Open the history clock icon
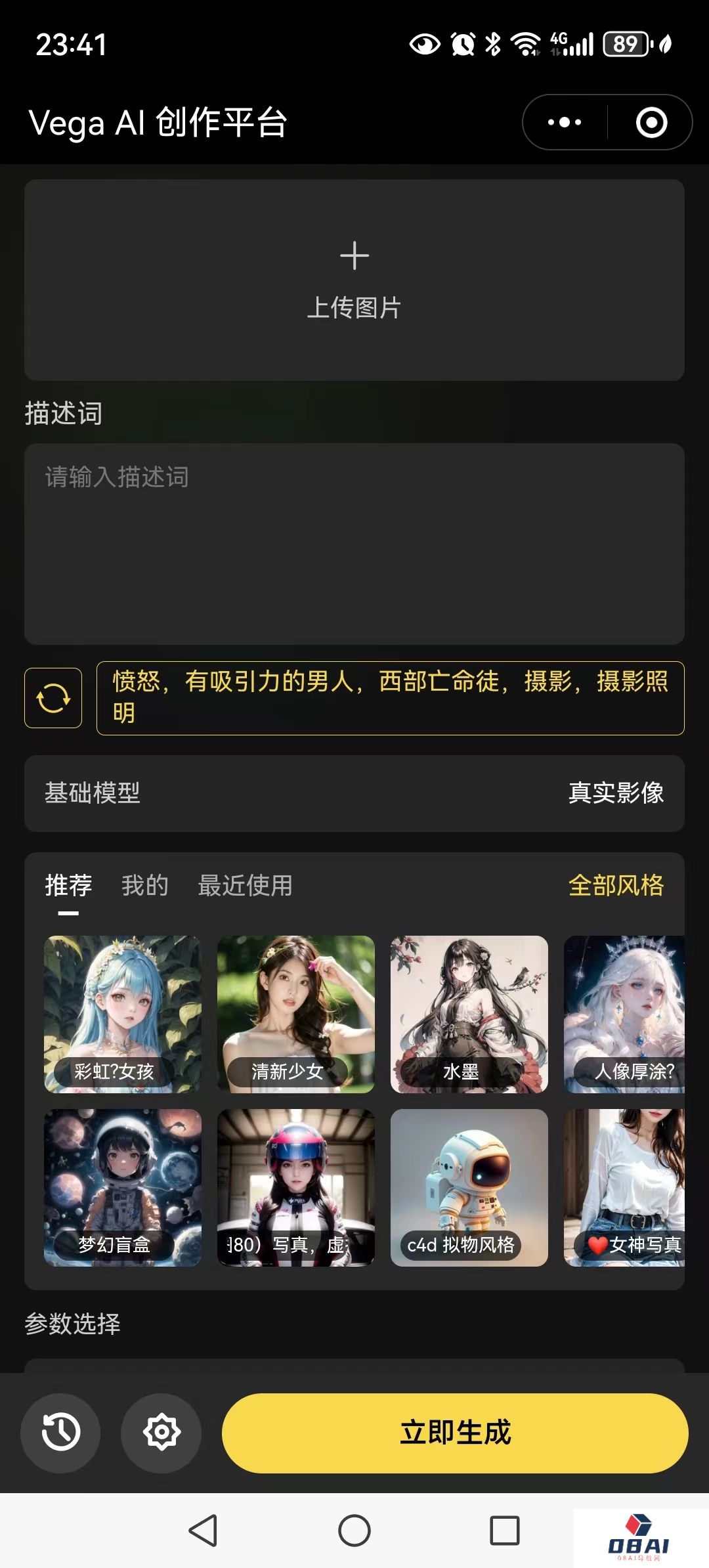This screenshot has height=1568, width=709. (60, 1433)
